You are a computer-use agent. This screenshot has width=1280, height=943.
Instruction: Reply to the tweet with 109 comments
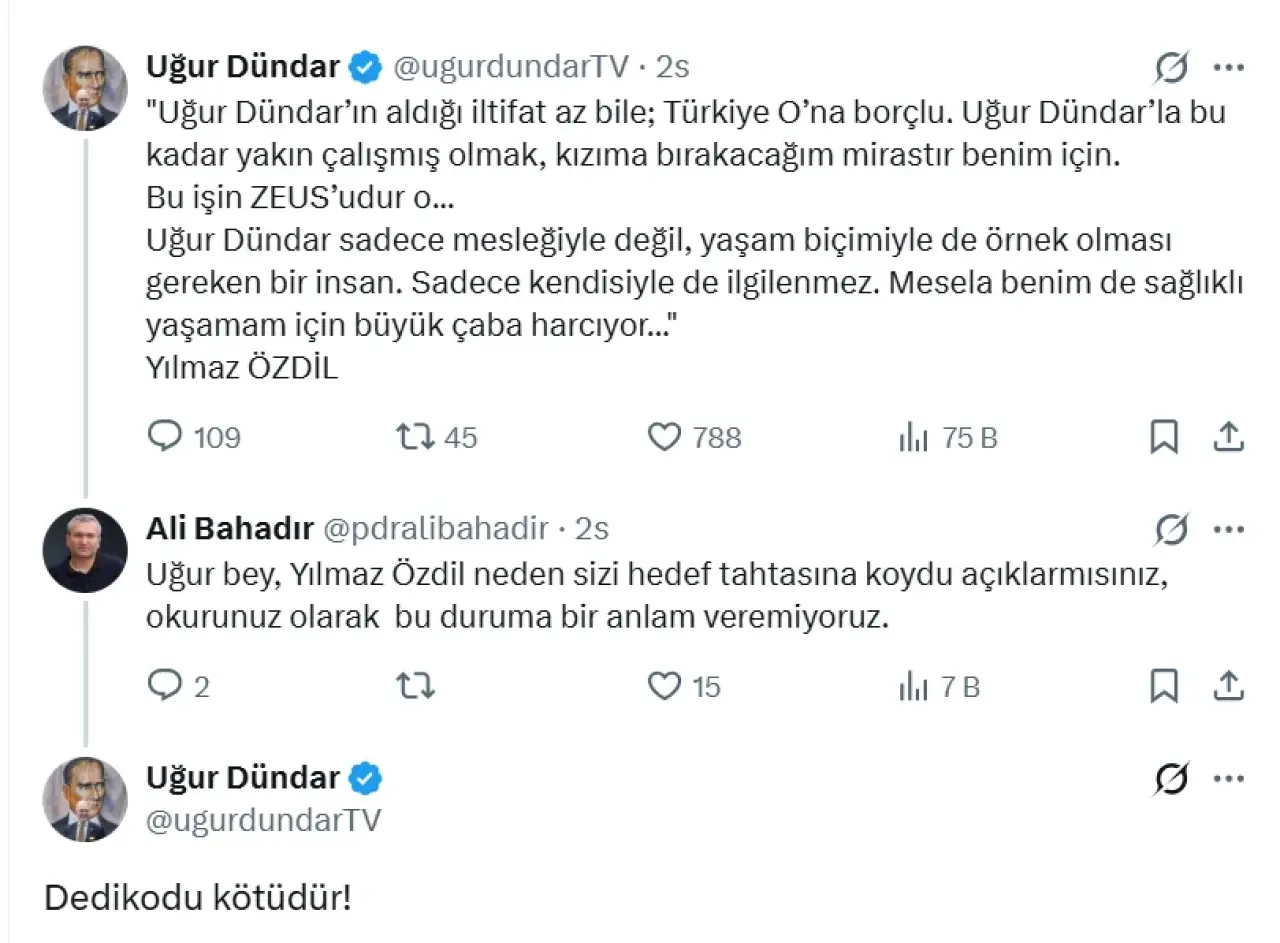(x=165, y=437)
